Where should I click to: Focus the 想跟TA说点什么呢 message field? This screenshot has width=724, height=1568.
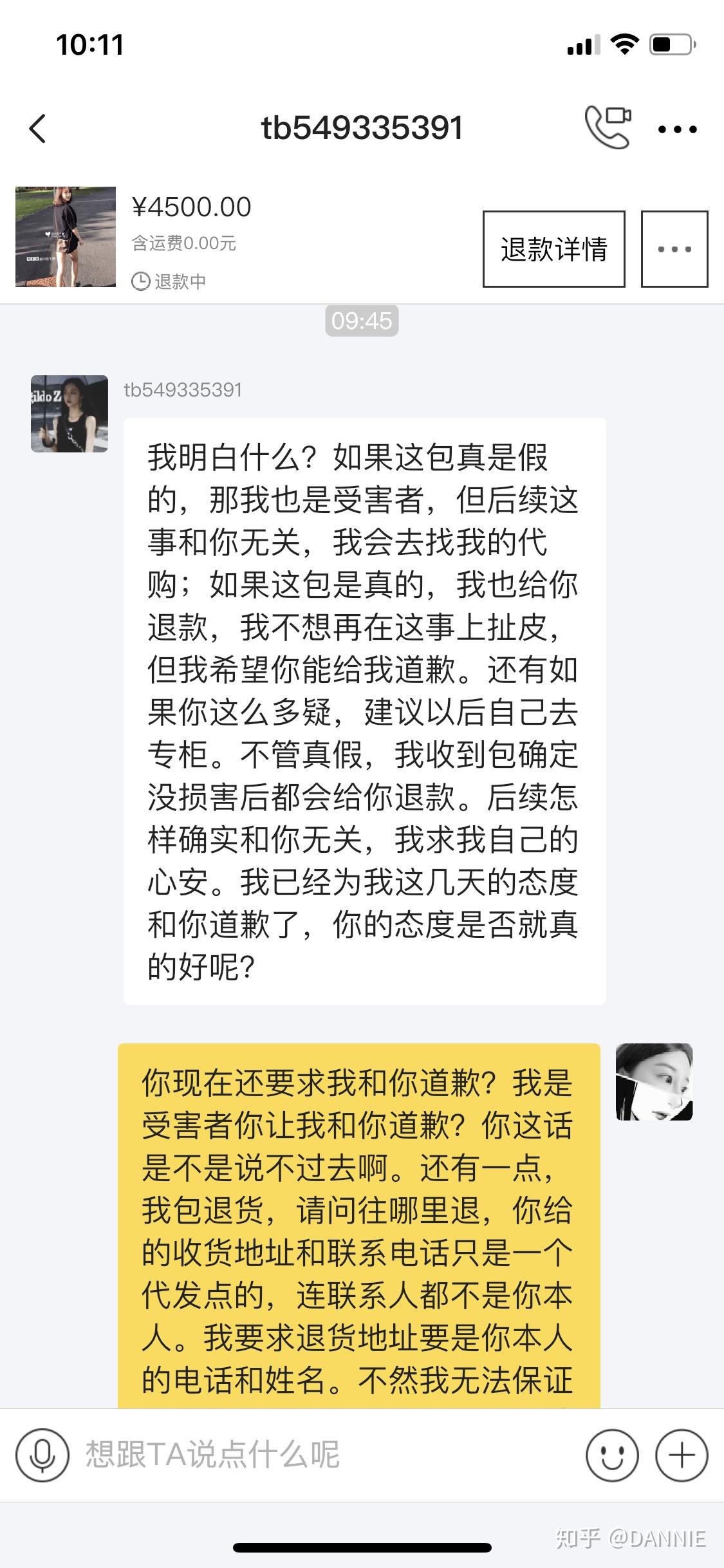(322, 1455)
